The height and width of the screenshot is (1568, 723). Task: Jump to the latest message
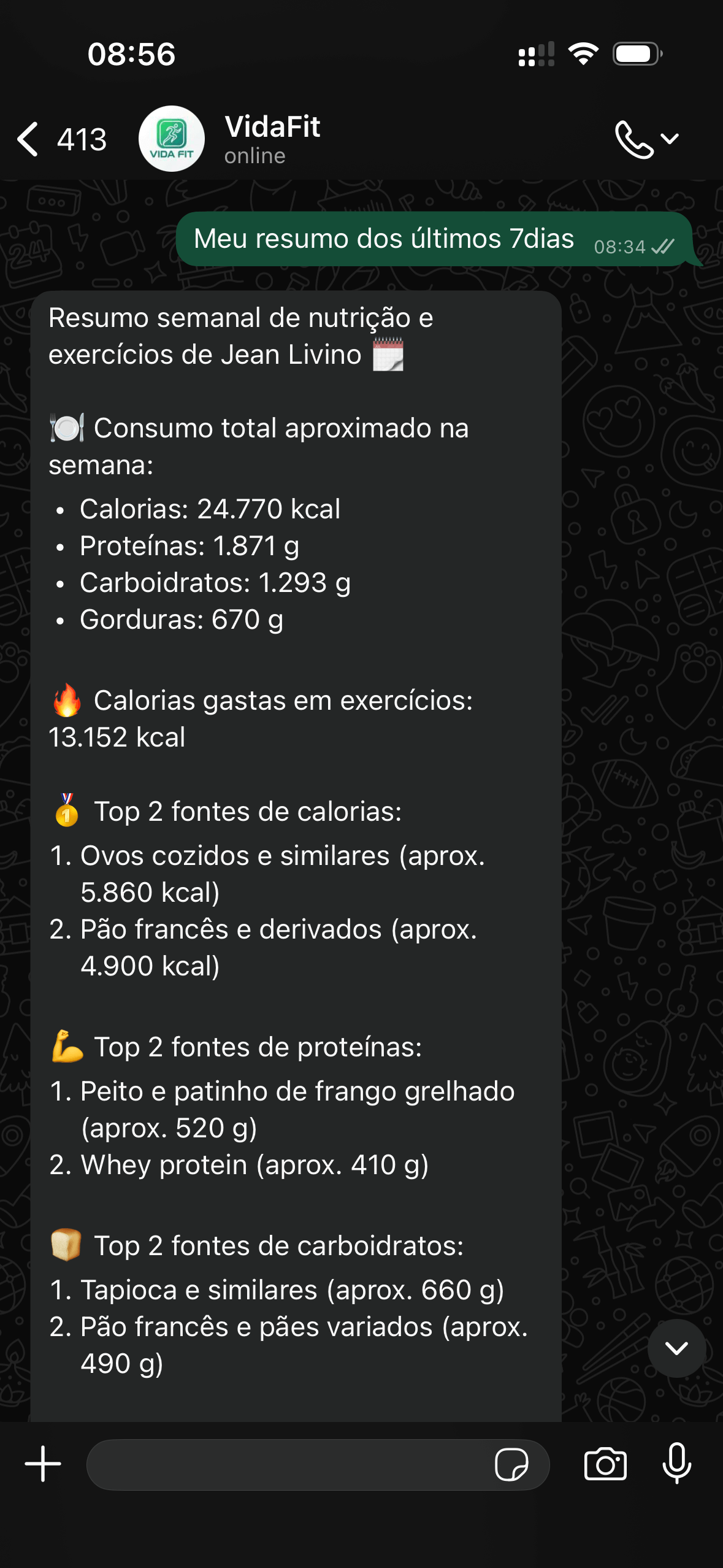[x=676, y=1348]
